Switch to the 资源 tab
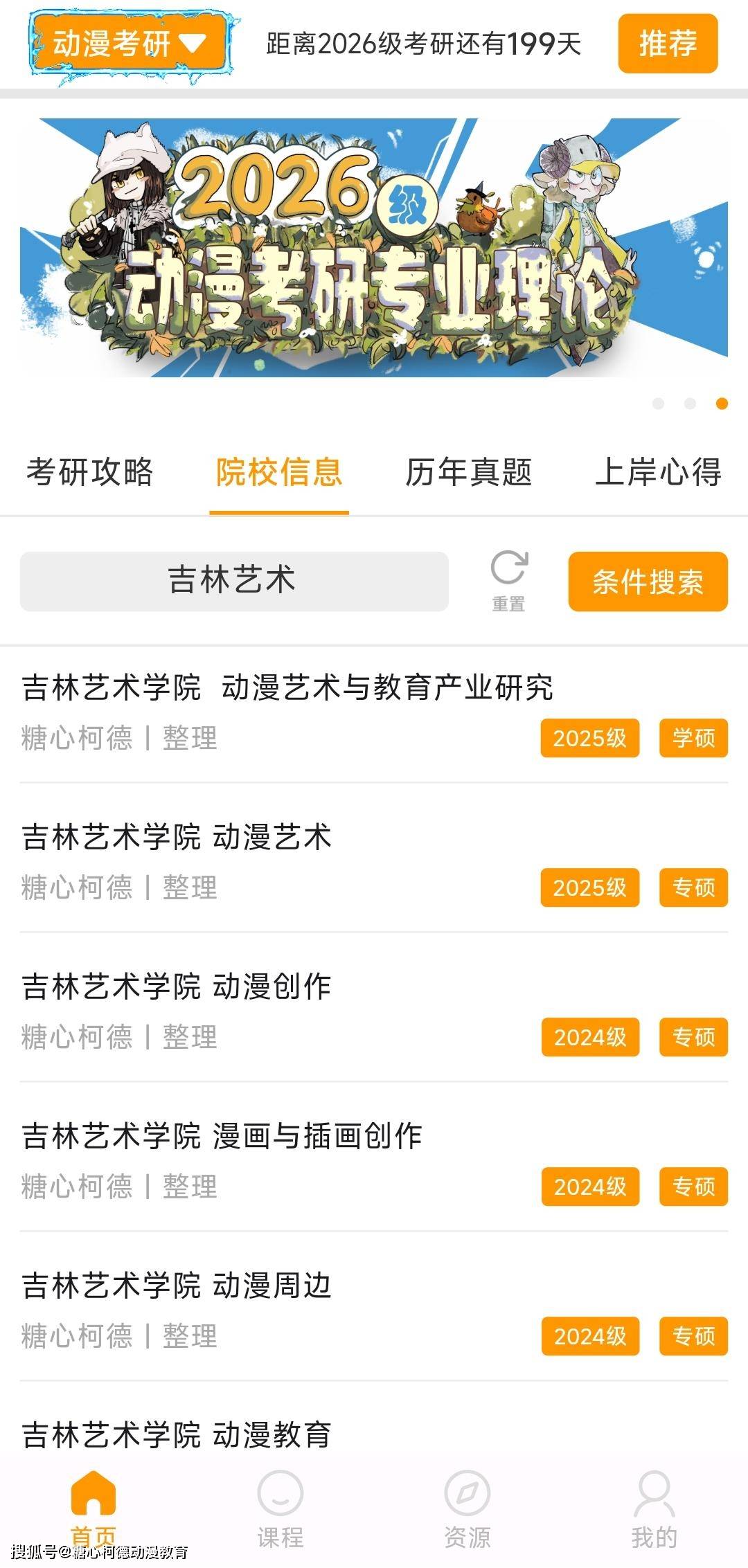Screen dimensions: 748x1568 (467, 1509)
